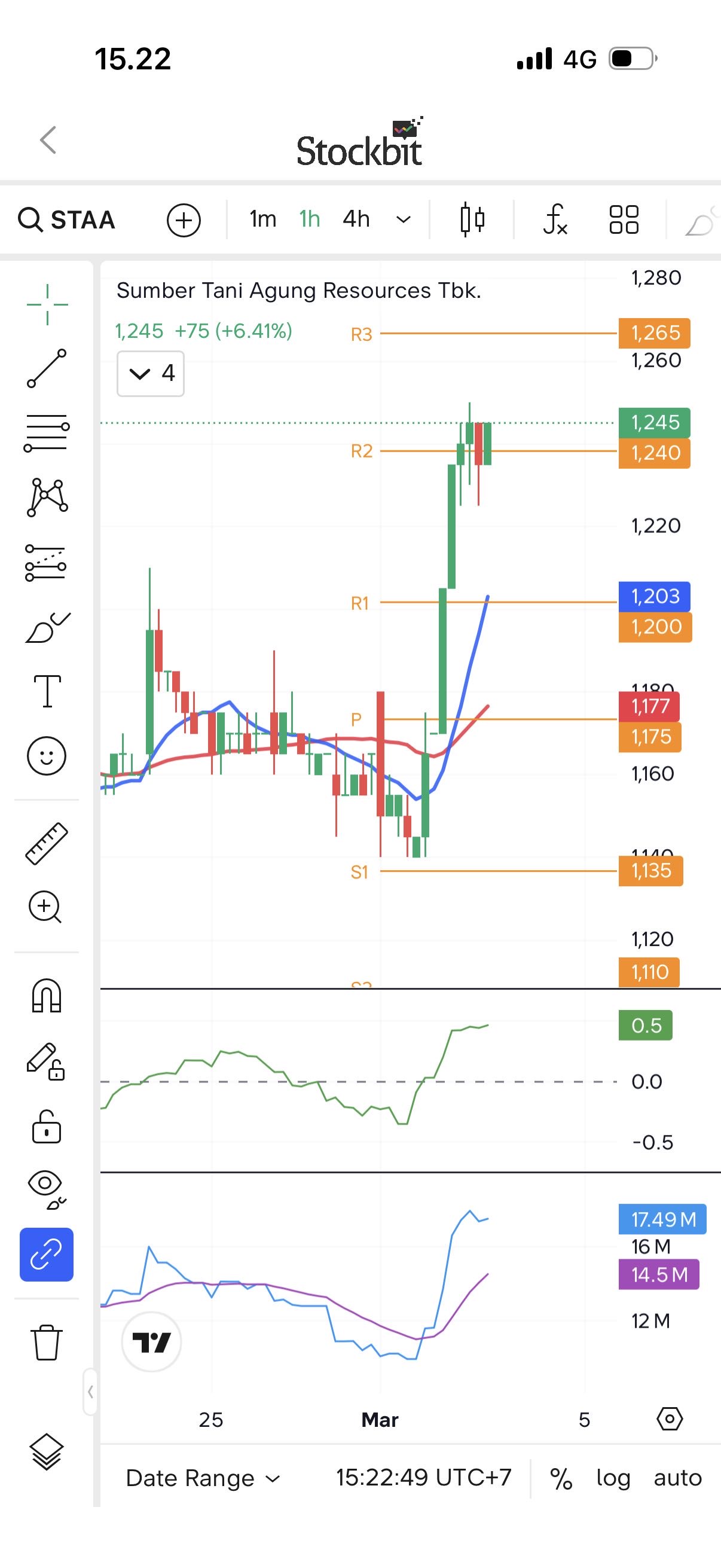The width and height of the screenshot is (721, 1568).
Task: Open the Date Range selector
Action: (202, 1478)
